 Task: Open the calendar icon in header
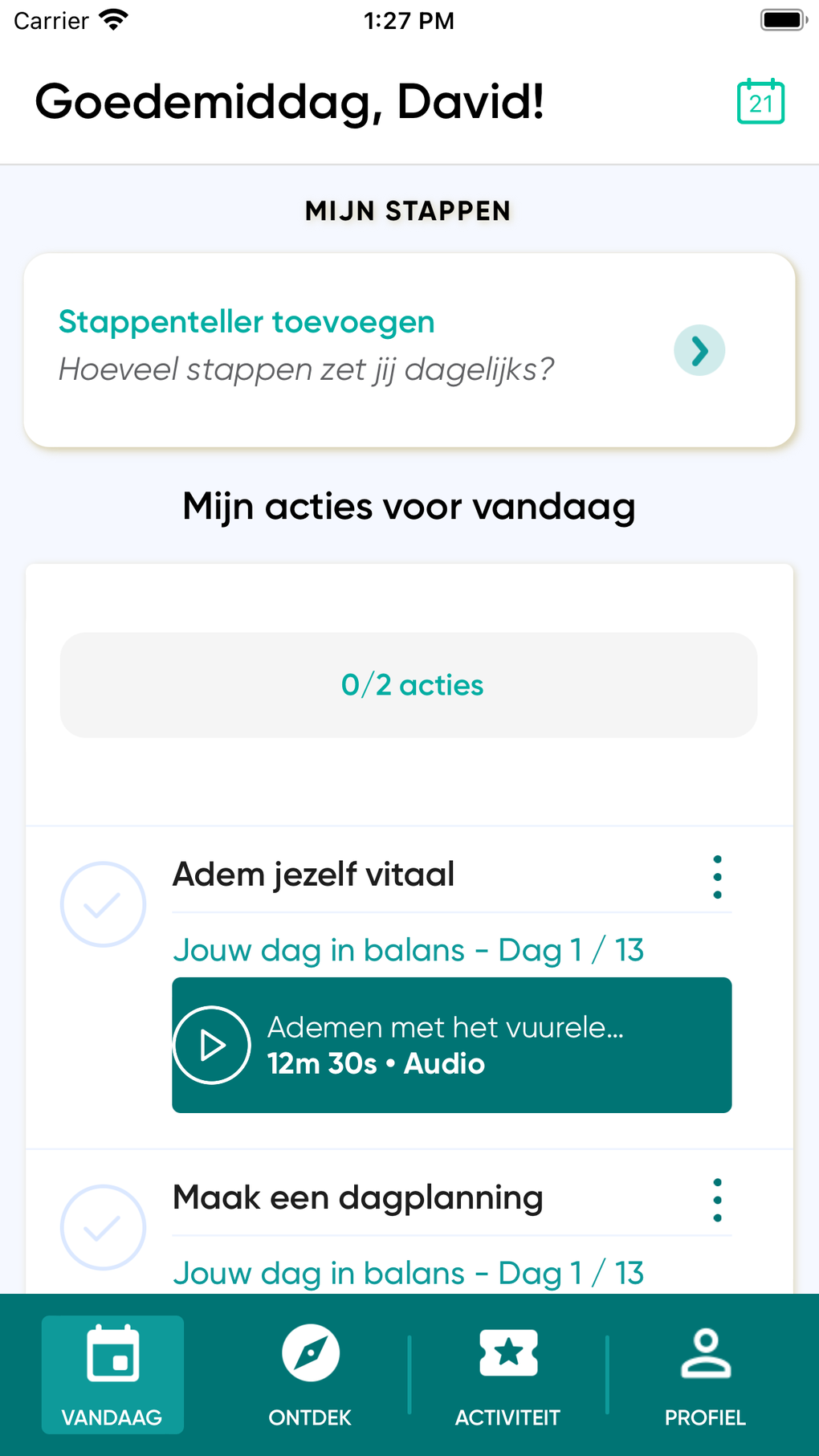tap(760, 102)
